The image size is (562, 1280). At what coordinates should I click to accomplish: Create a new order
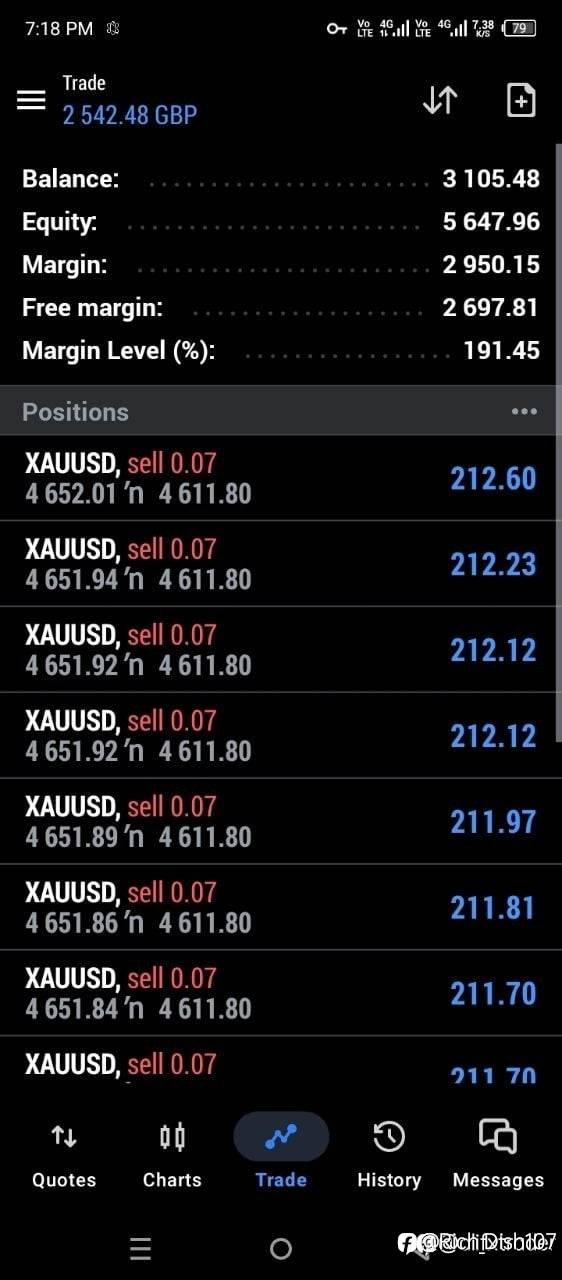pyautogui.click(x=521, y=100)
